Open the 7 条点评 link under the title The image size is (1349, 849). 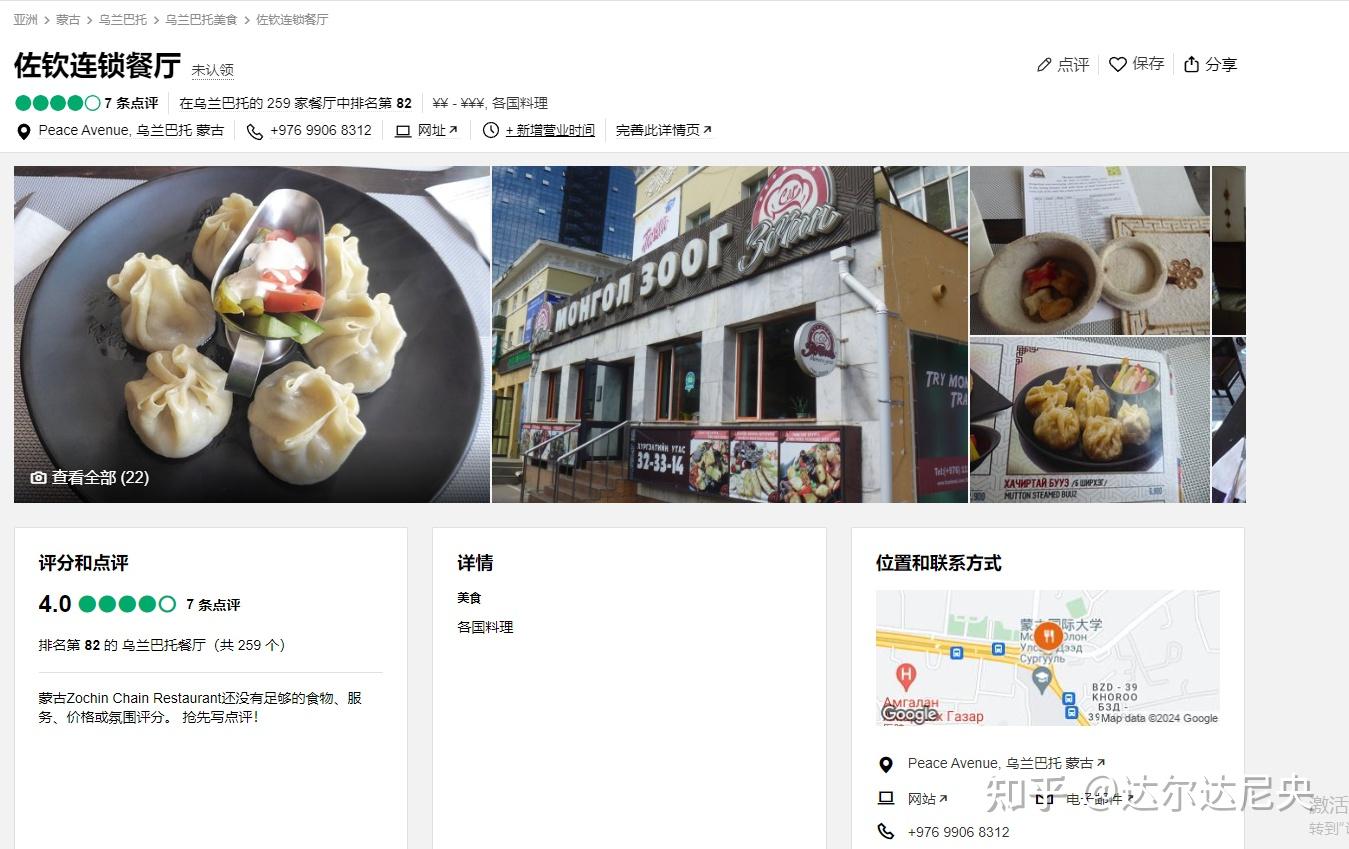(x=131, y=103)
